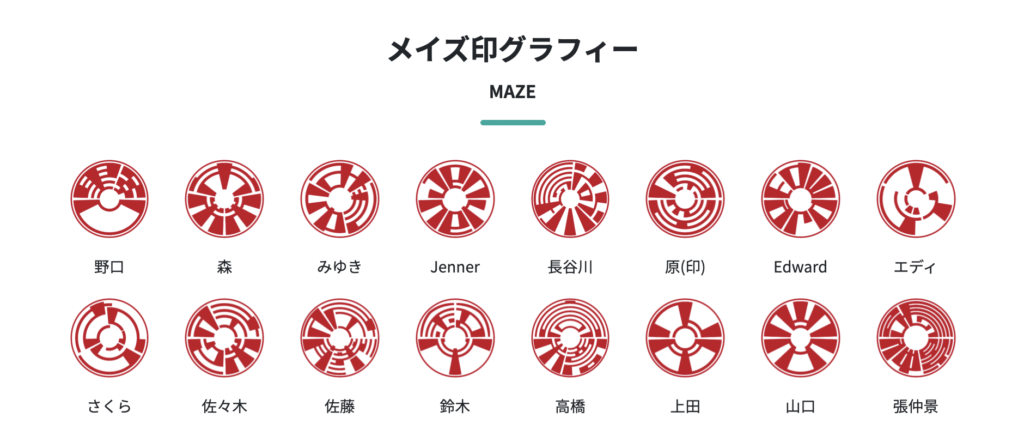Screen dimensions: 1024x436
Task: Open the さくら maze seal
Action: 110,338
